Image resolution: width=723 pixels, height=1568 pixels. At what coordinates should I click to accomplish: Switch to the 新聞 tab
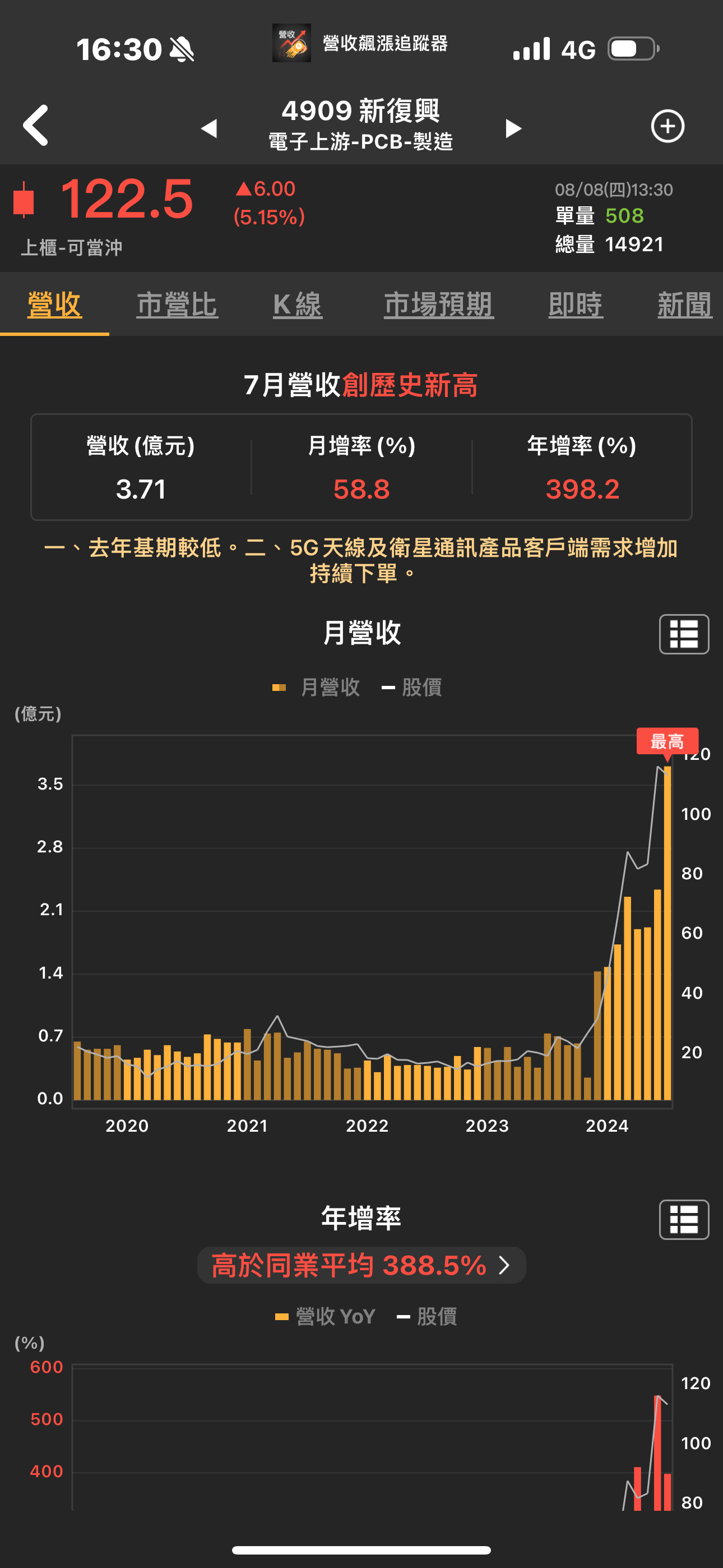684,305
